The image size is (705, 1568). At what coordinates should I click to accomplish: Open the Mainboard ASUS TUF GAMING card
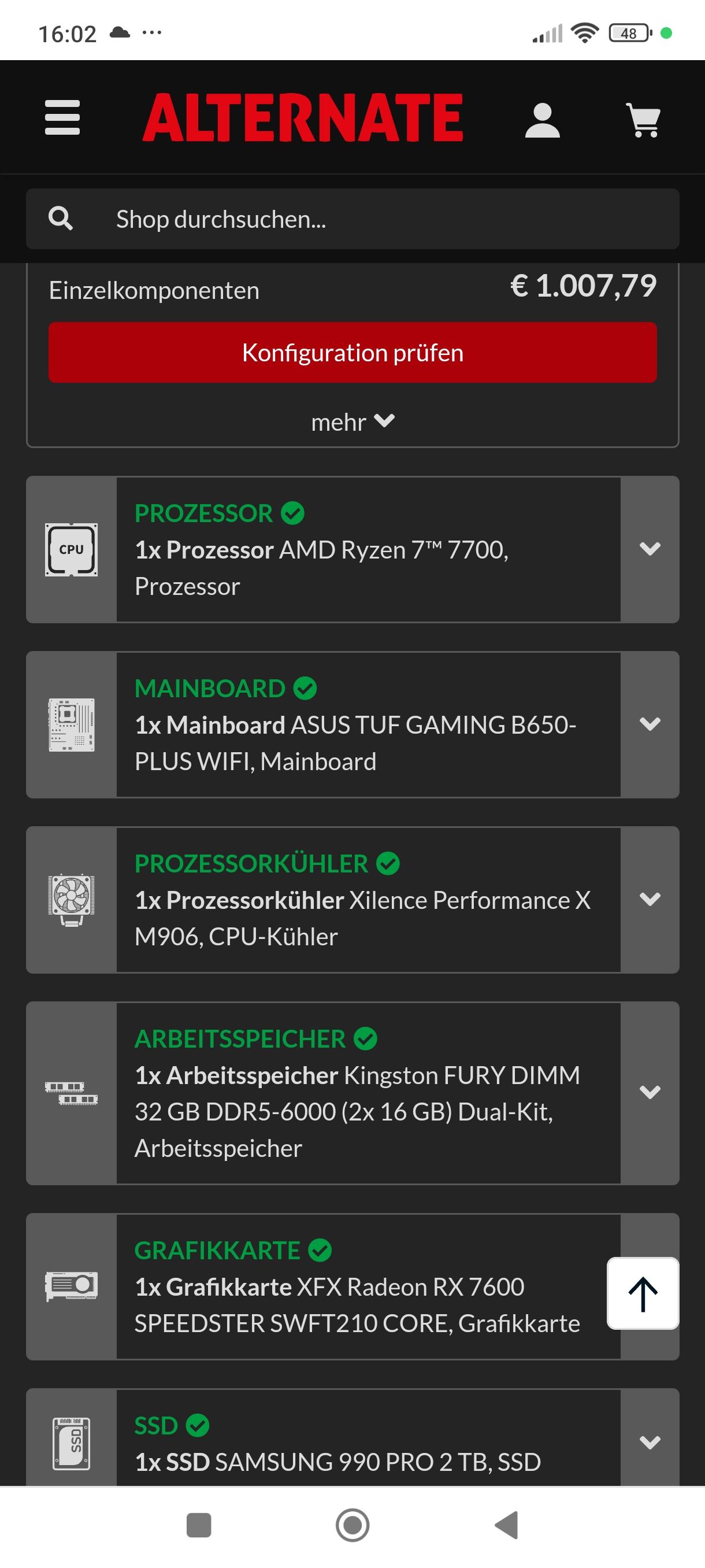pyautogui.click(x=368, y=725)
